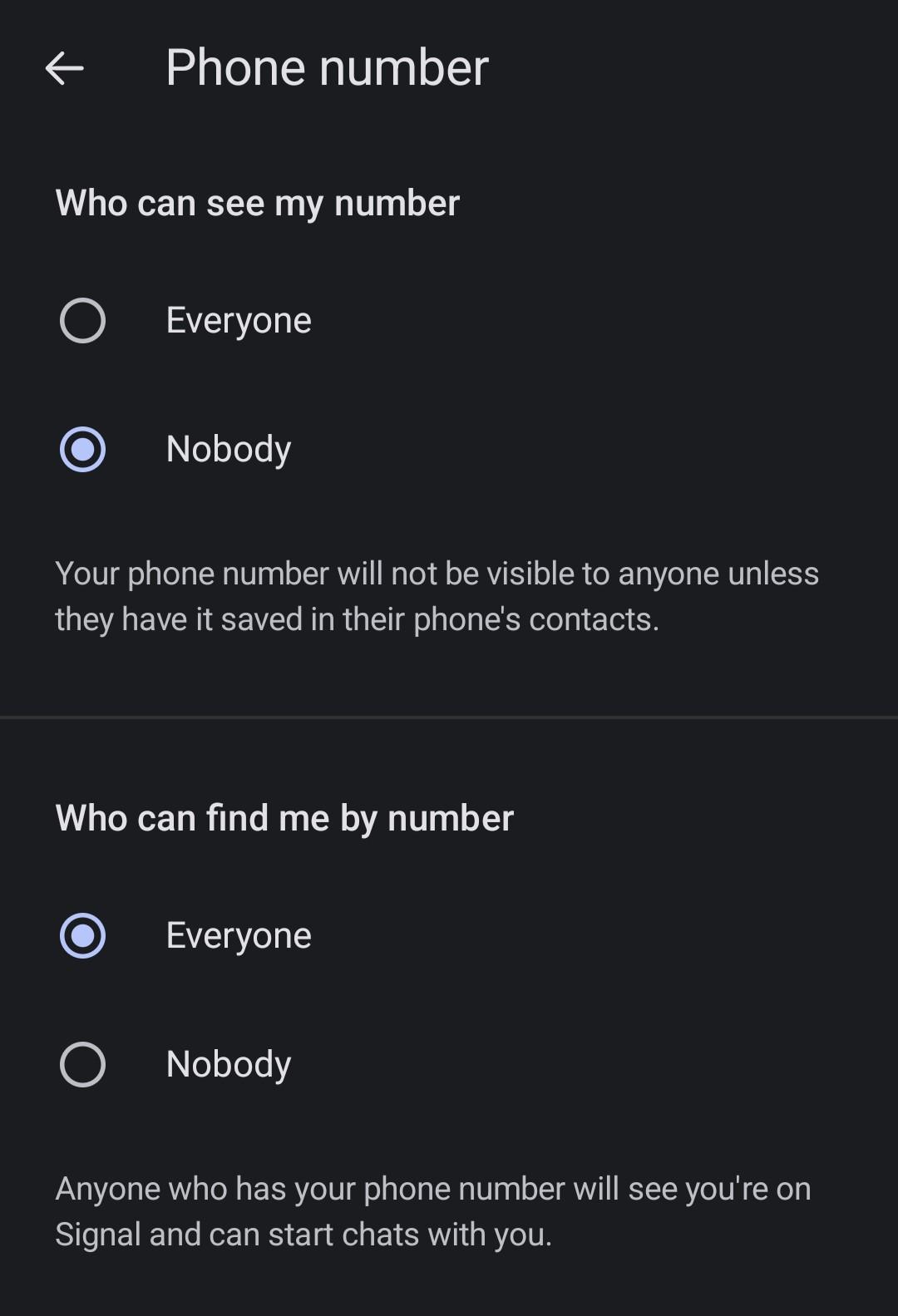Viewport: 898px width, 1316px height.
Task: Choose Nobody under Who can see my number
Action: pyautogui.click(x=83, y=449)
